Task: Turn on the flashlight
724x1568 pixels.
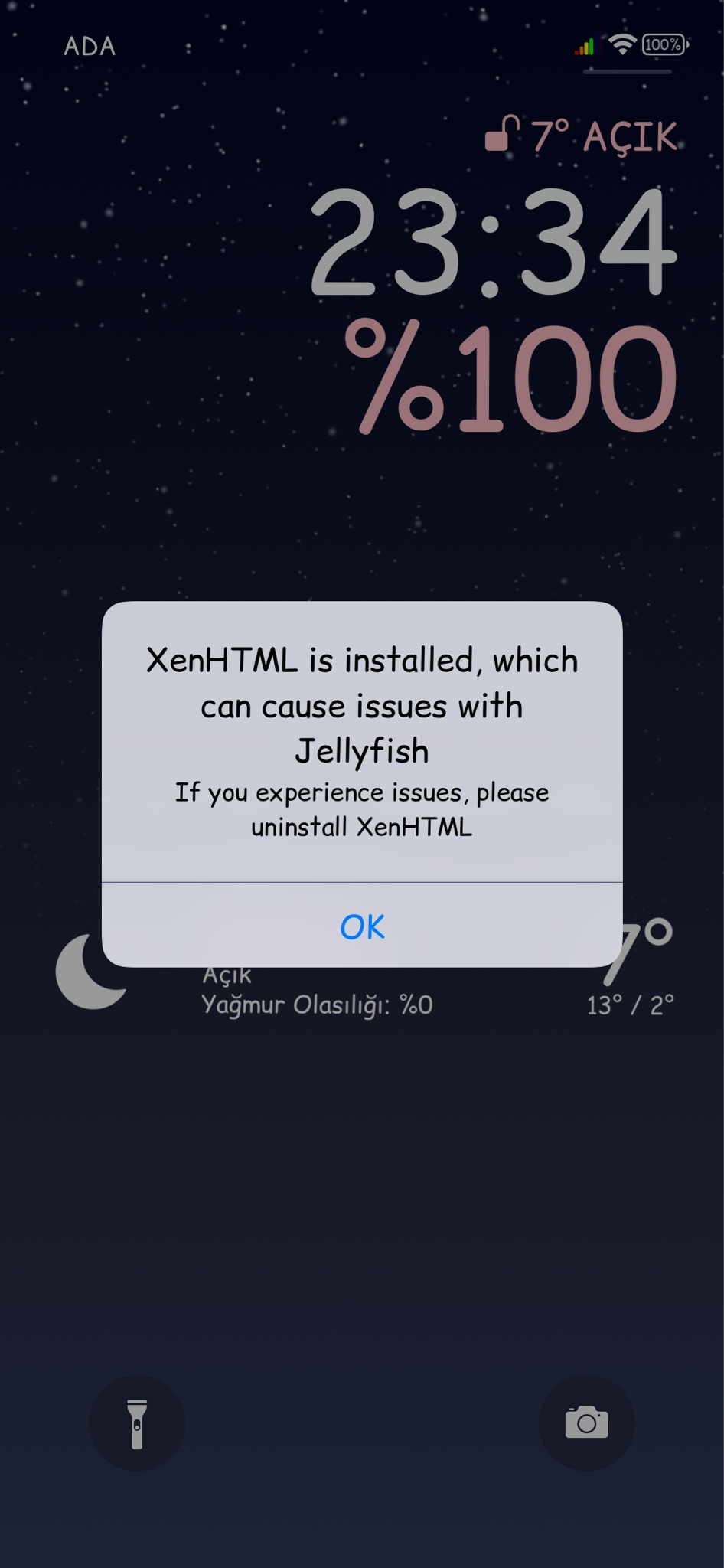Action: coord(137,1423)
